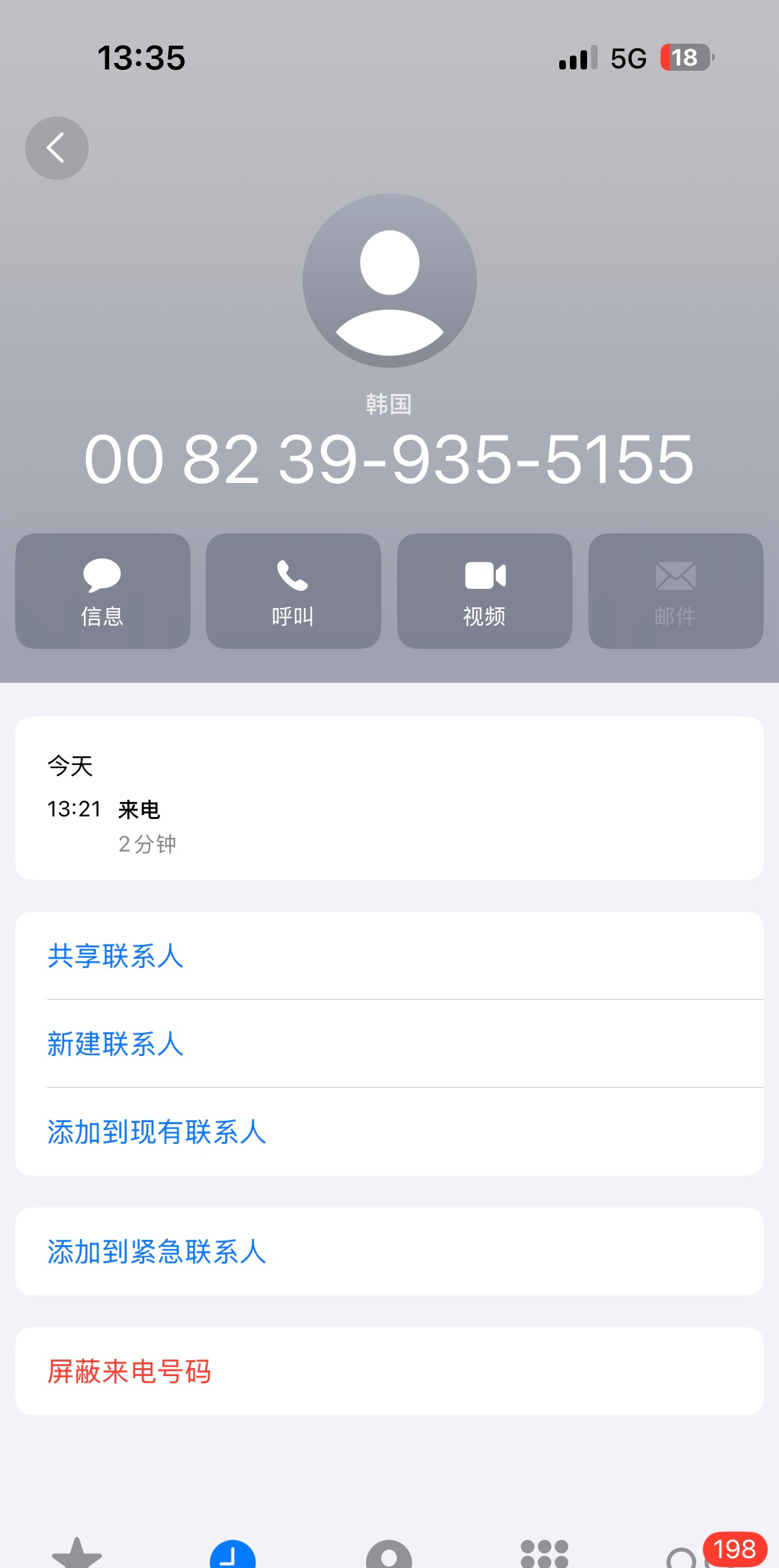Send a message via 信息 button
779x1568 pixels.
tap(103, 591)
